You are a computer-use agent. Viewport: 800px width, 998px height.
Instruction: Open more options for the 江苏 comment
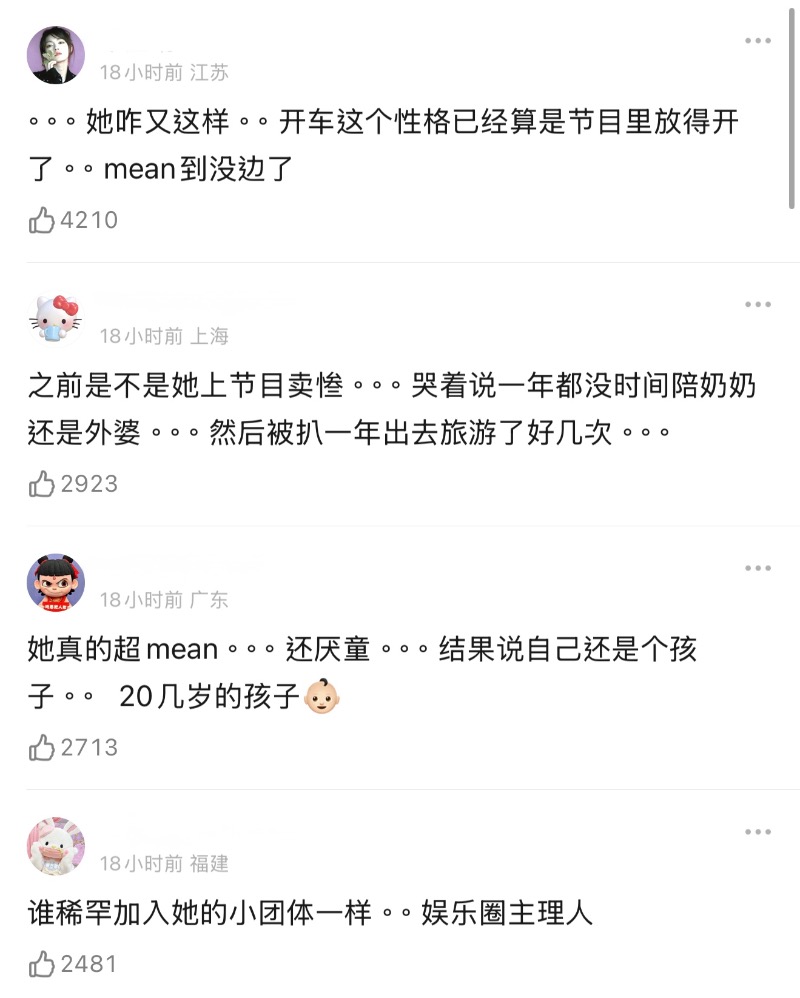point(758,41)
